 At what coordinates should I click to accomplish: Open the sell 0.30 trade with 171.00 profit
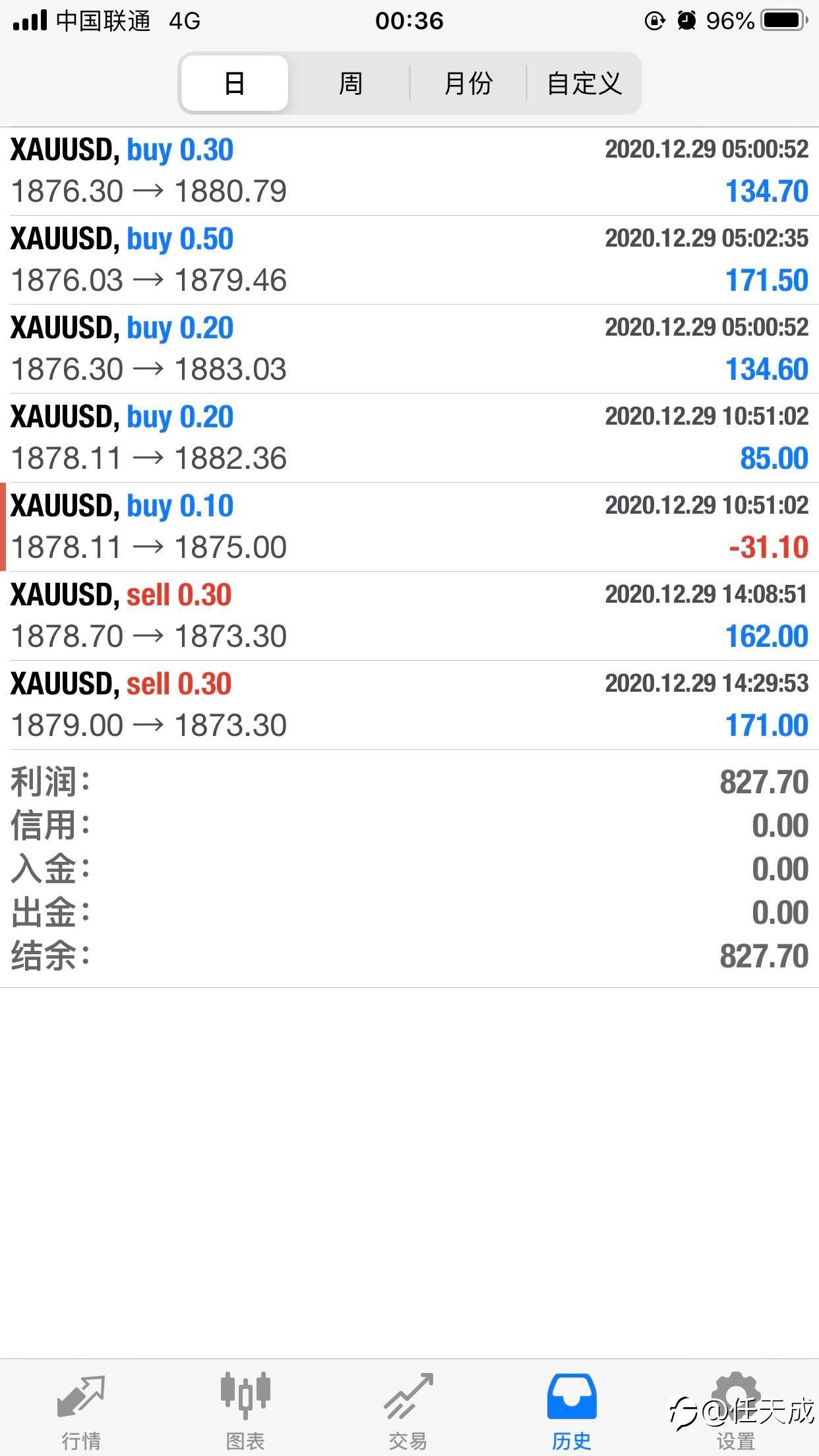409,705
